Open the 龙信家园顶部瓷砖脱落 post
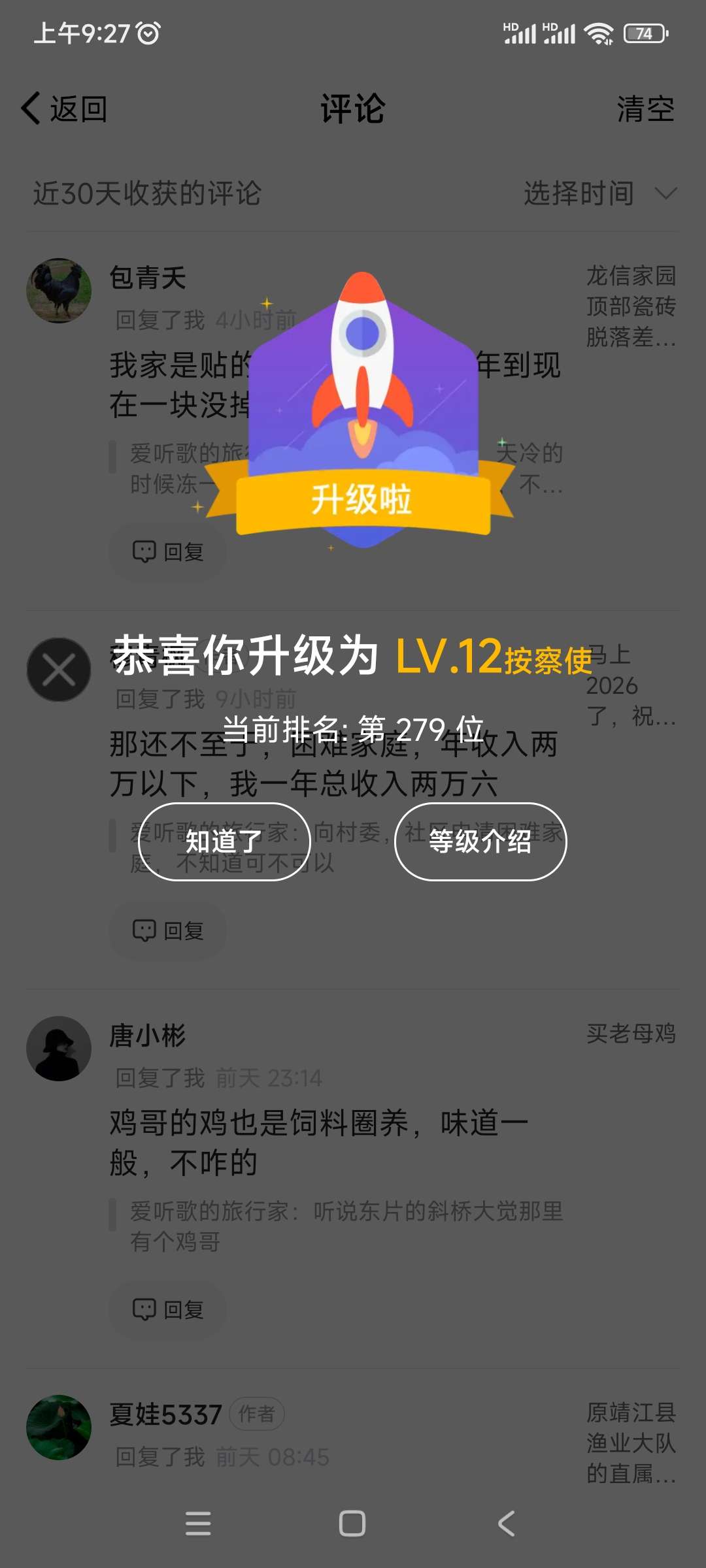The height and width of the screenshot is (1568, 706). point(631,306)
